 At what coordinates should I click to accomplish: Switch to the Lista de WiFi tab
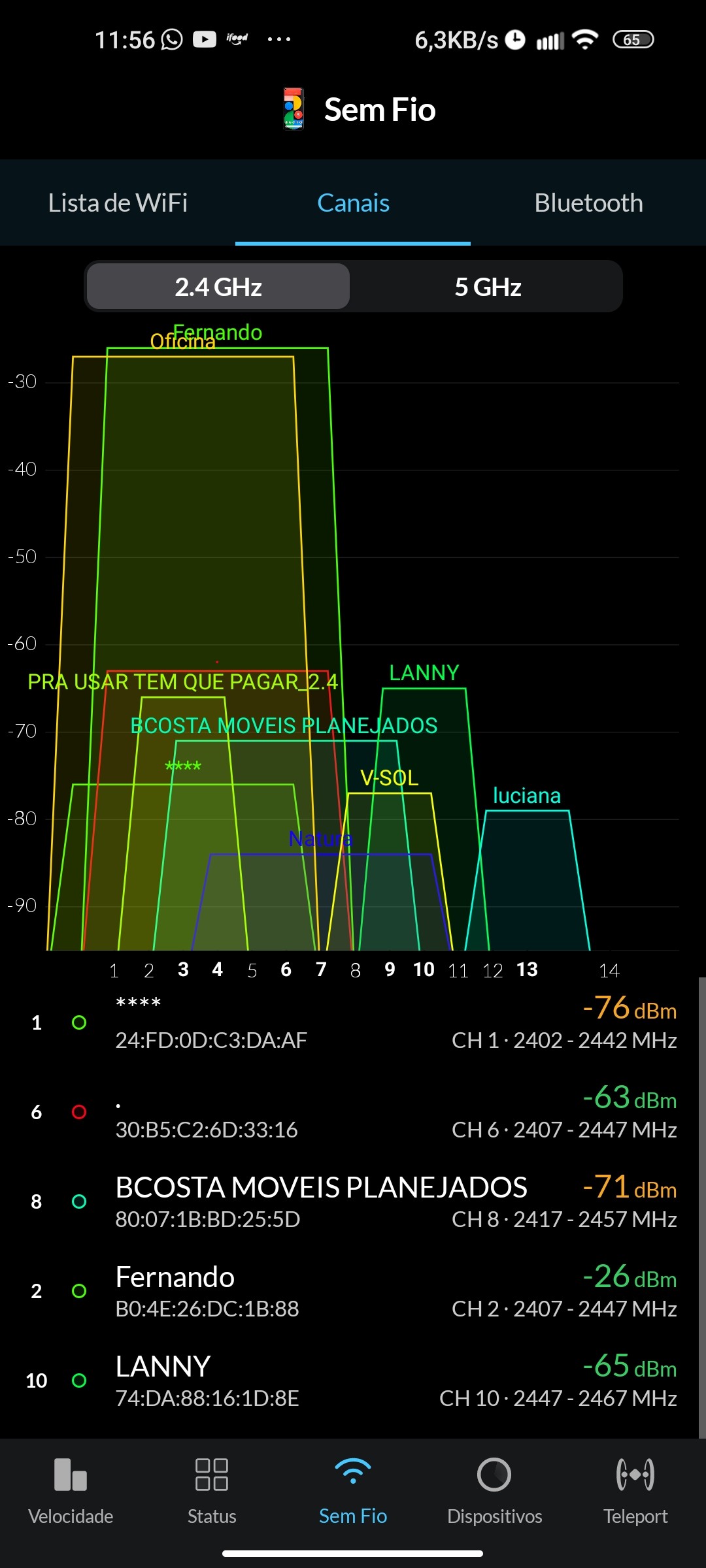point(118,203)
